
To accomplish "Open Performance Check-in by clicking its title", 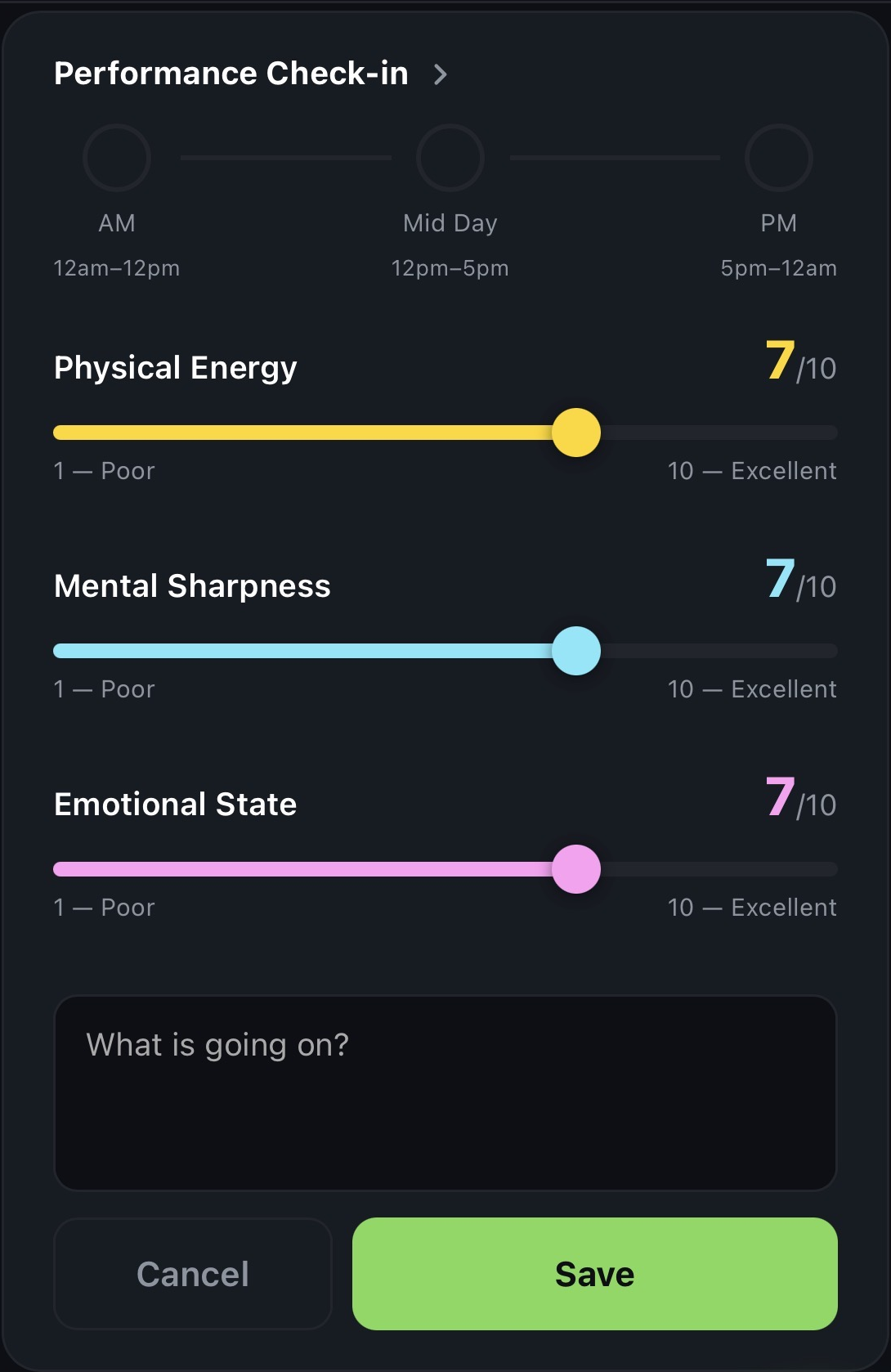I will (x=231, y=73).
